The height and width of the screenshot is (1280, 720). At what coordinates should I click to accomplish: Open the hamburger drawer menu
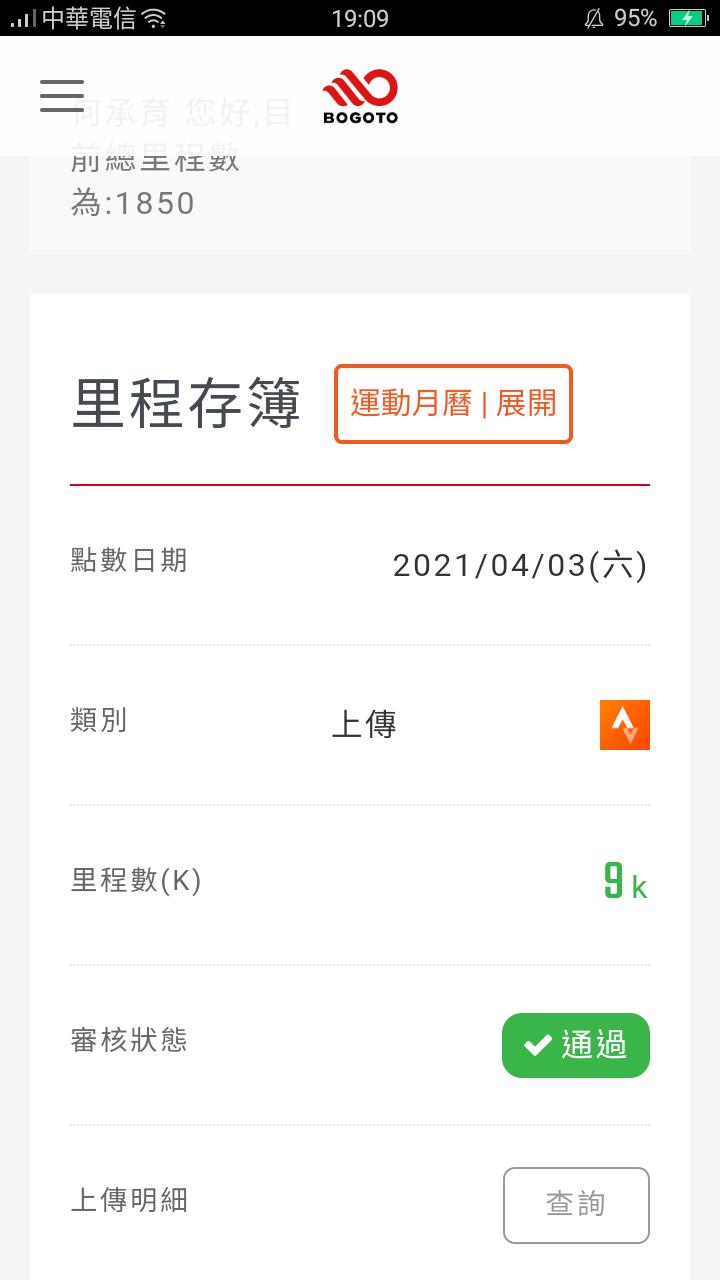(61, 95)
